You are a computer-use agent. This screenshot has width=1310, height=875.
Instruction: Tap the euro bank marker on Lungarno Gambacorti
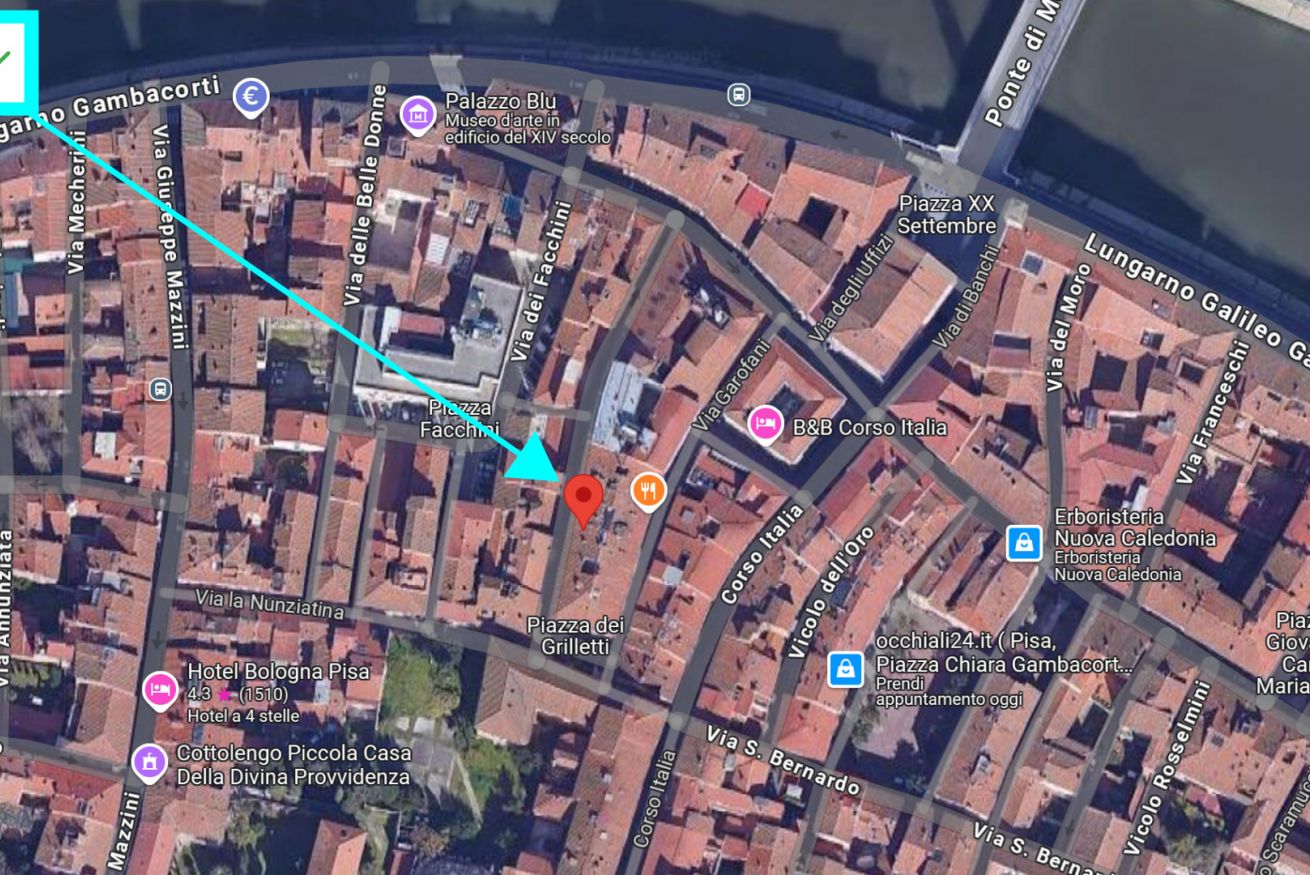point(251,97)
